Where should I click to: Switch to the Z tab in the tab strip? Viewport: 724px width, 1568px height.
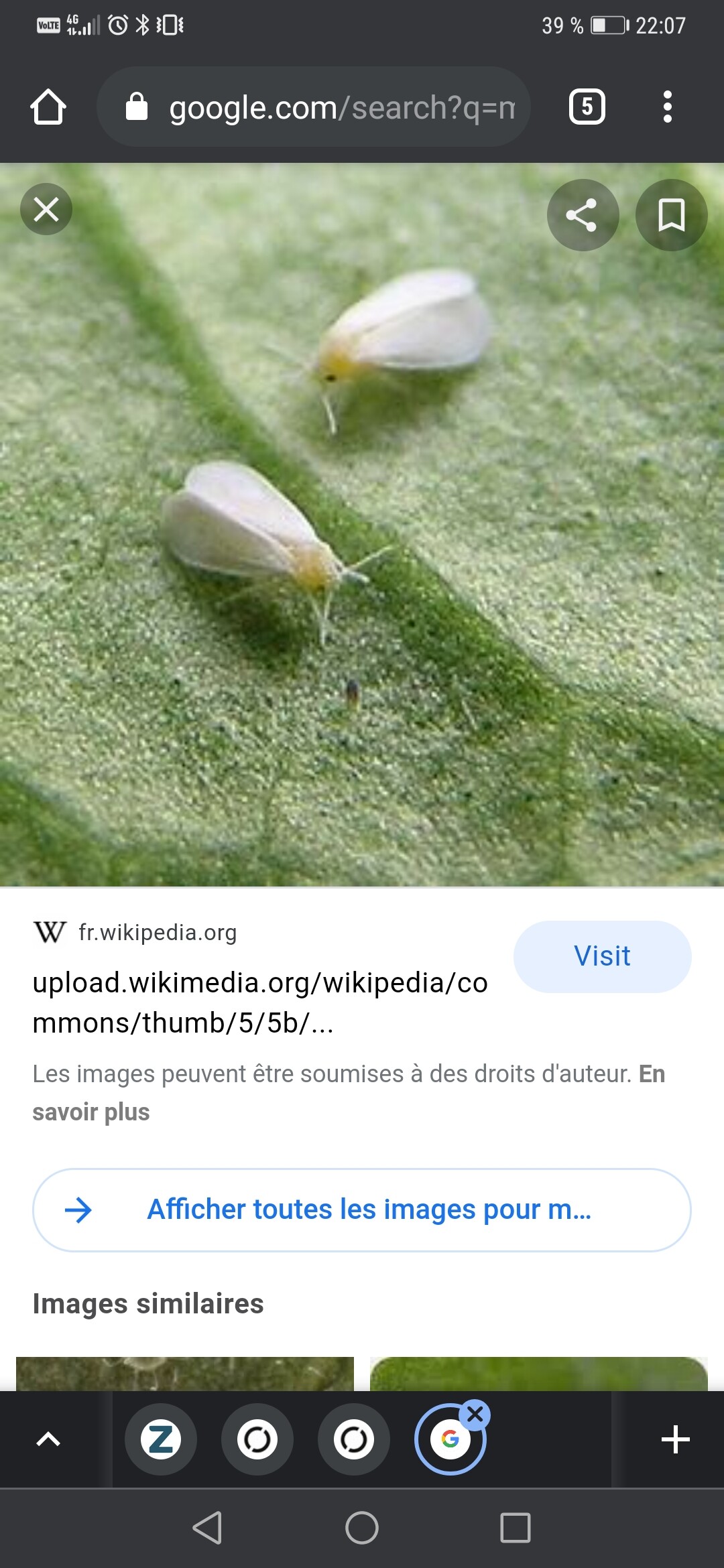(161, 1439)
